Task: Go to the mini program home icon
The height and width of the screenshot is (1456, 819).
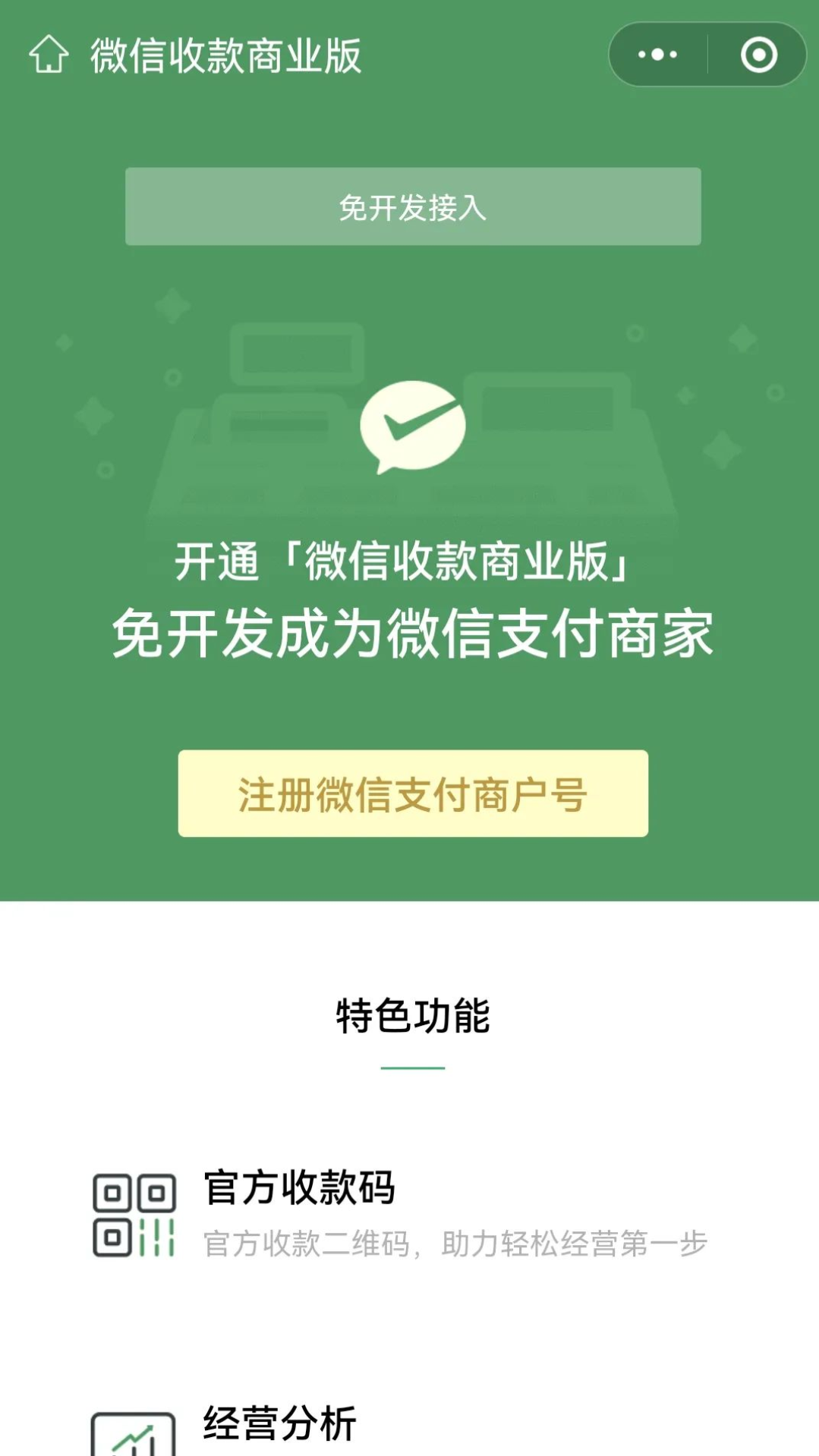Action: (49, 55)
